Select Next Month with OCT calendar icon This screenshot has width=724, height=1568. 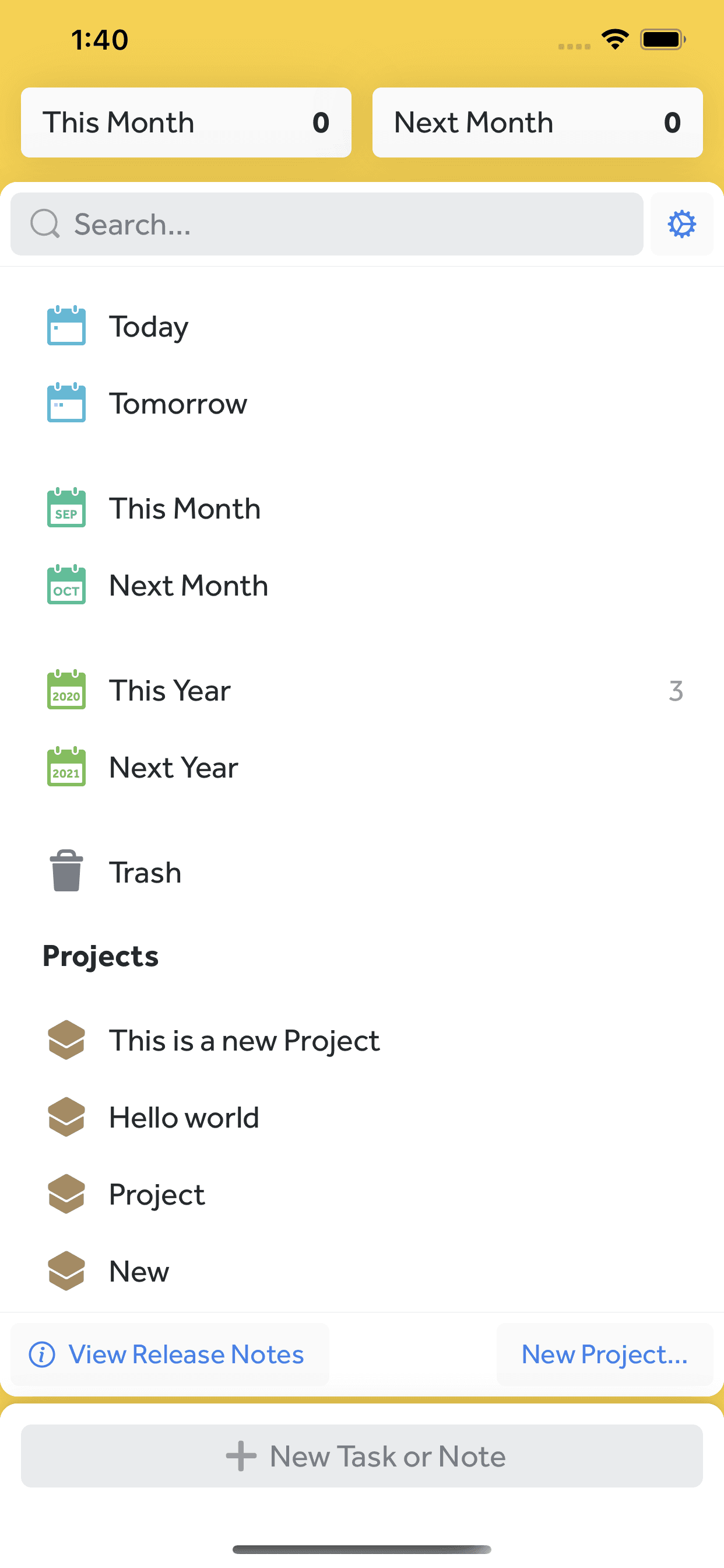click(x=362, y=585)
